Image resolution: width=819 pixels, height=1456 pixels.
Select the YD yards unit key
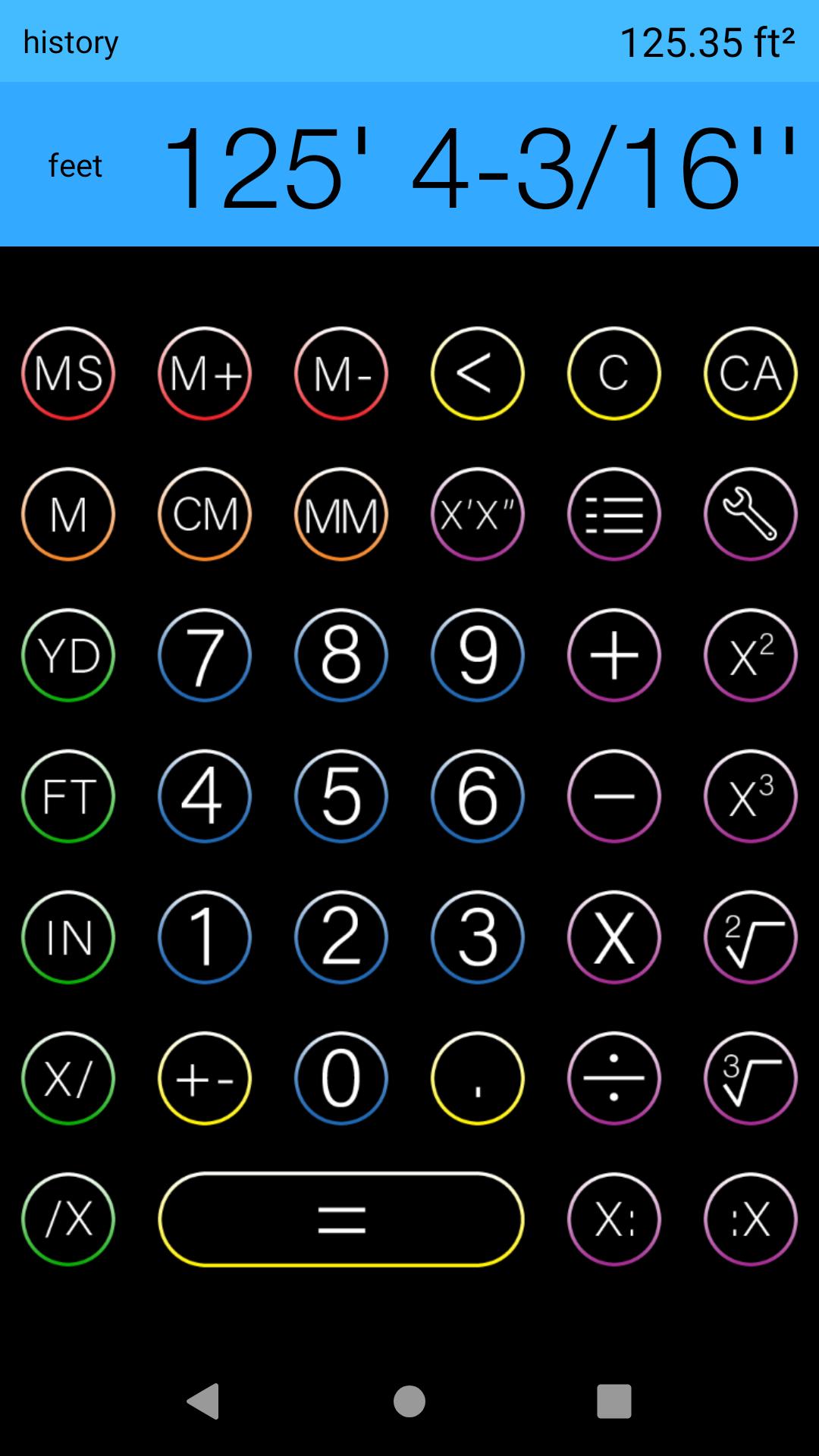pos(68,655)
